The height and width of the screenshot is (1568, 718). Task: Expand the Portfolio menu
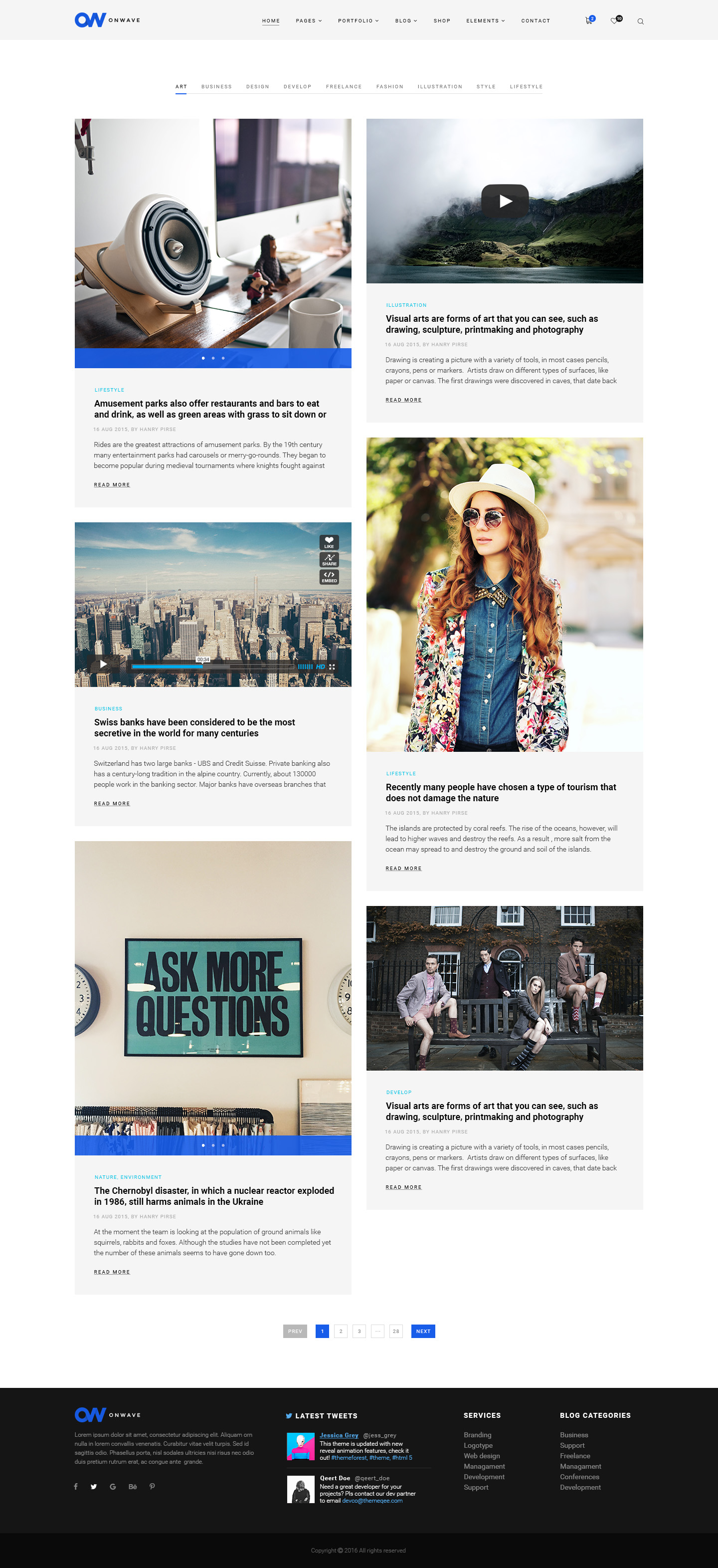point(358,20)
